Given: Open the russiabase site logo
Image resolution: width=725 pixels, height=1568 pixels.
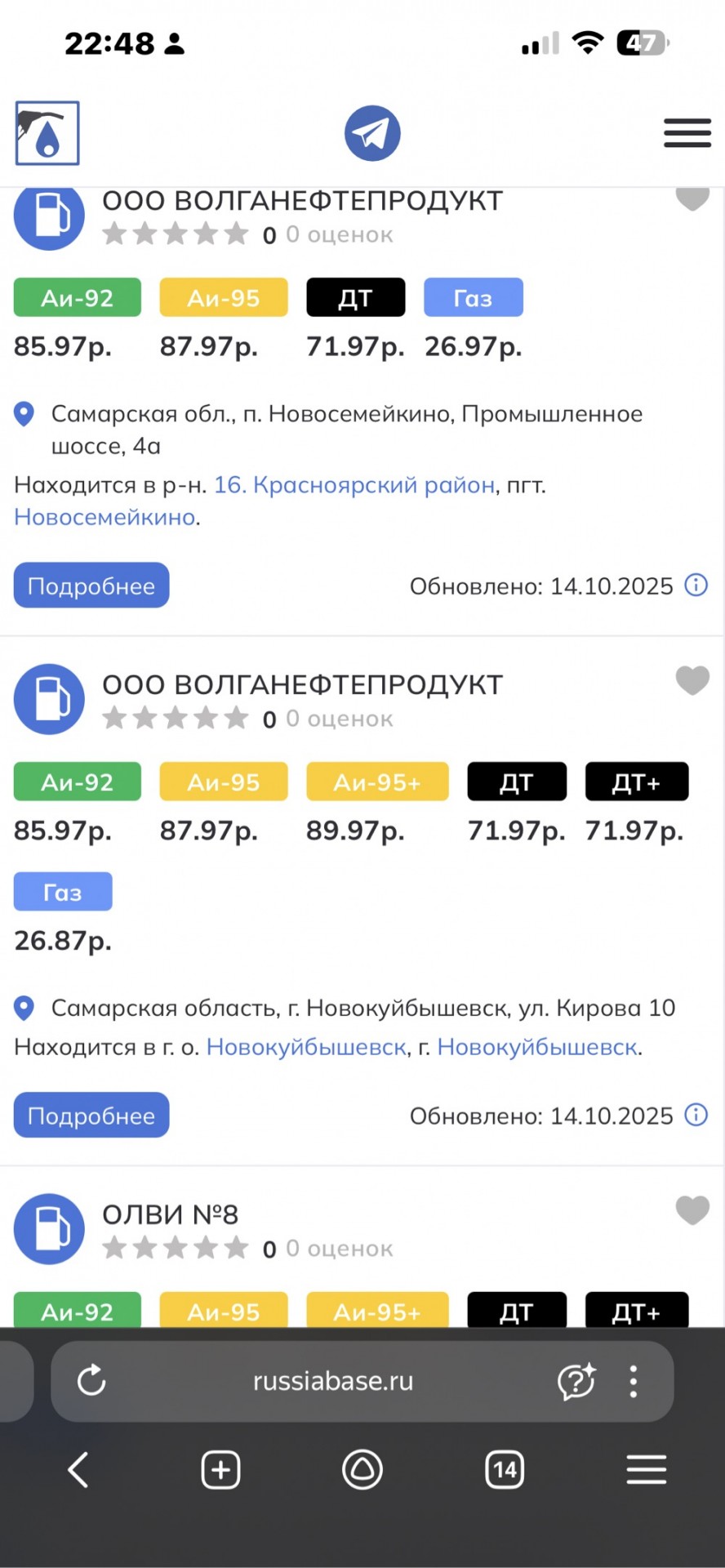Looking at the screenshot, I should pos(47,133).
